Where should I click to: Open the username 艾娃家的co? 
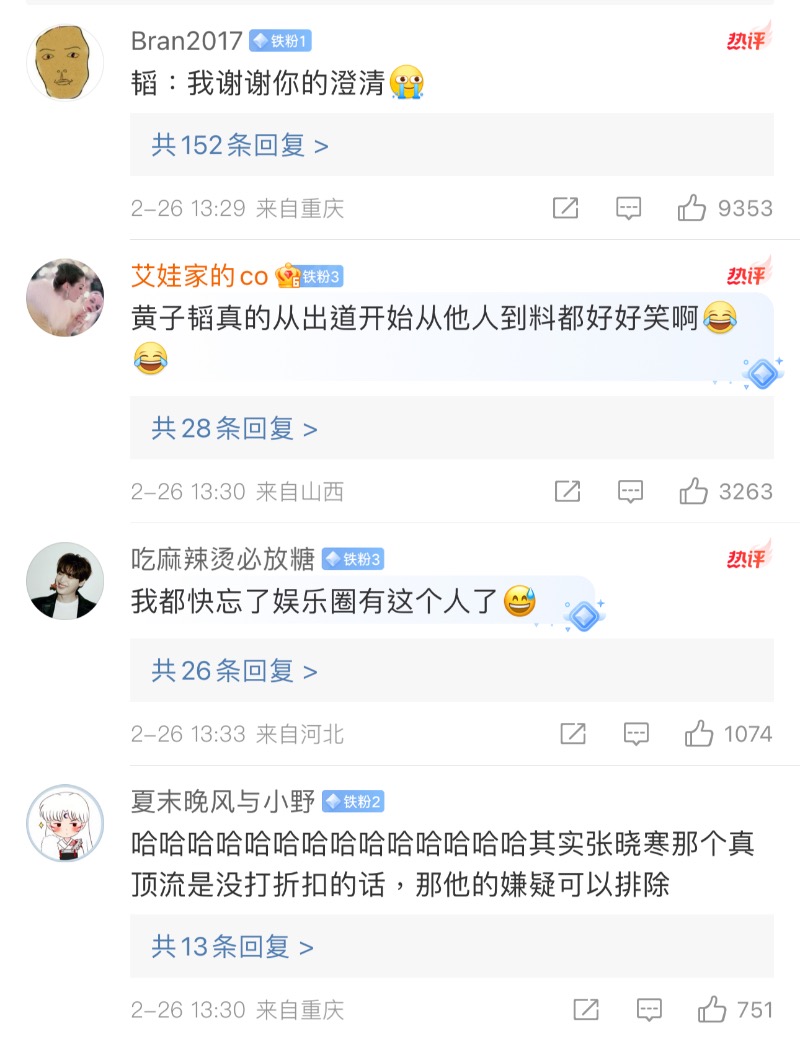(x=199, y=276)
